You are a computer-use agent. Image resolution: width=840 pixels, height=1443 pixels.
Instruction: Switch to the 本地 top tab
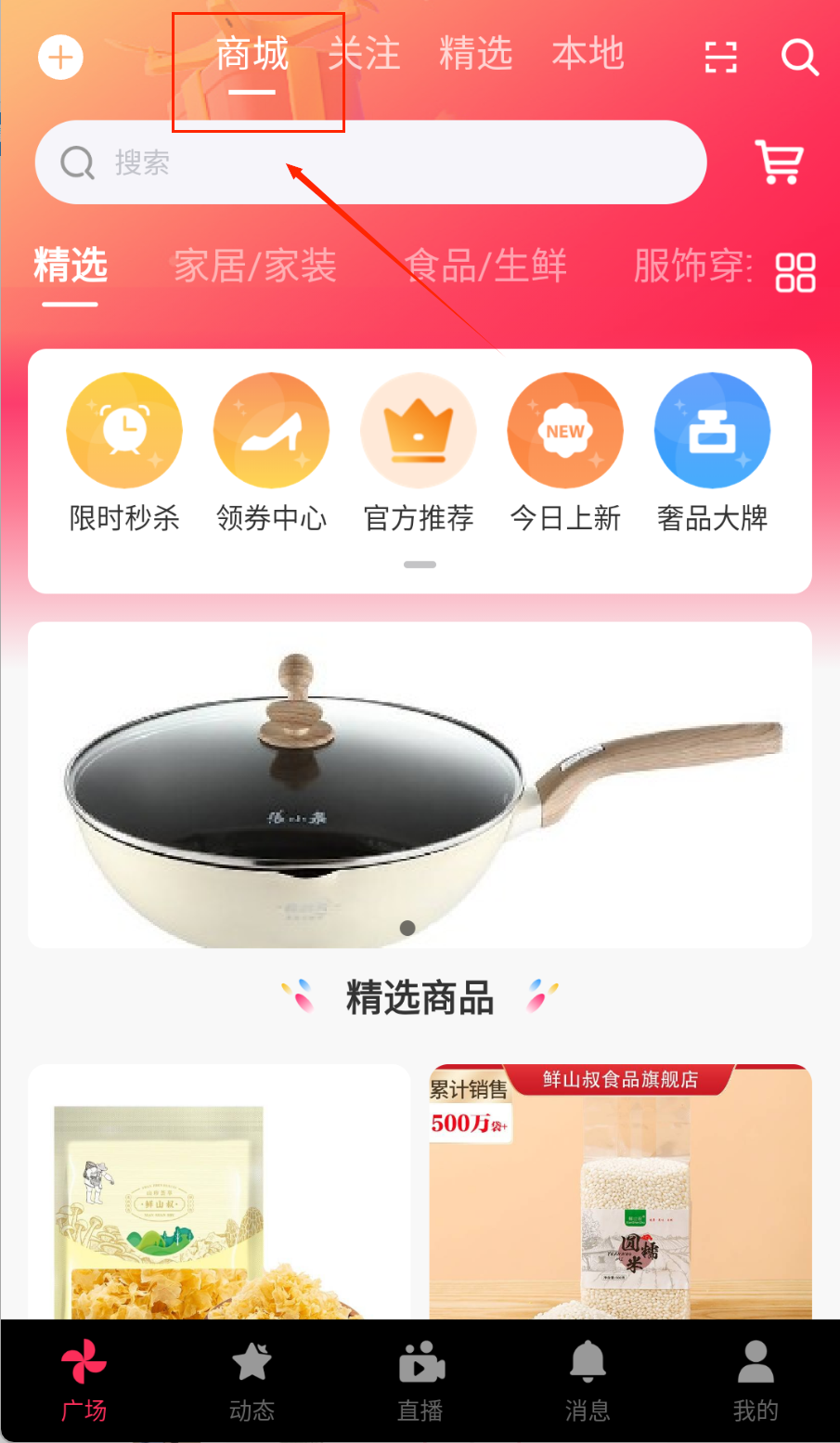click(588, 54)
